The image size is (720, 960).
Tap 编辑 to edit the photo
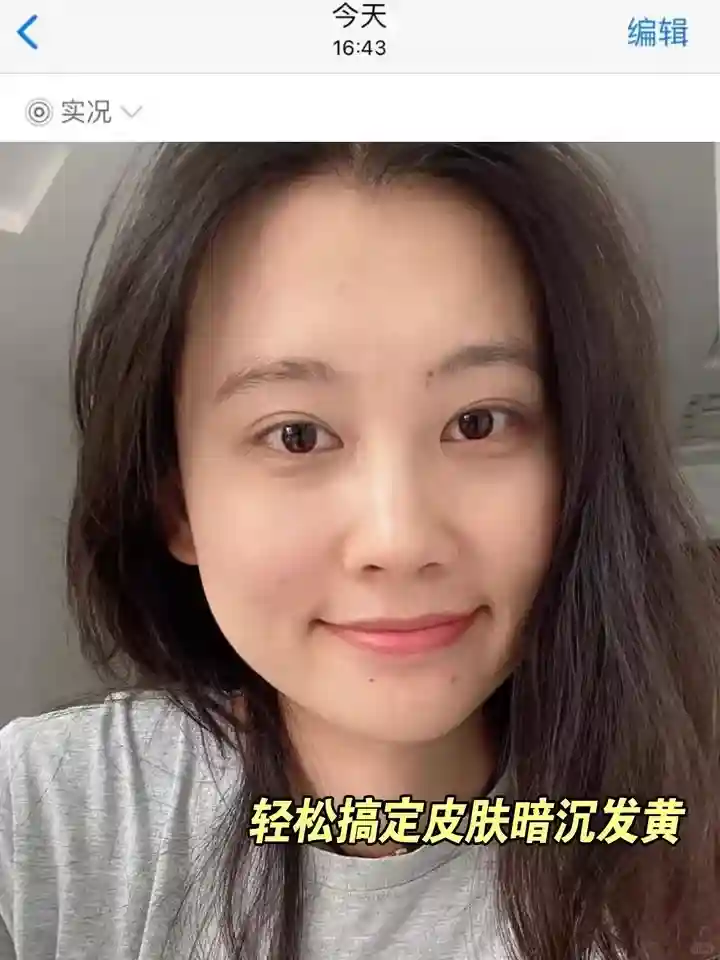657,33
